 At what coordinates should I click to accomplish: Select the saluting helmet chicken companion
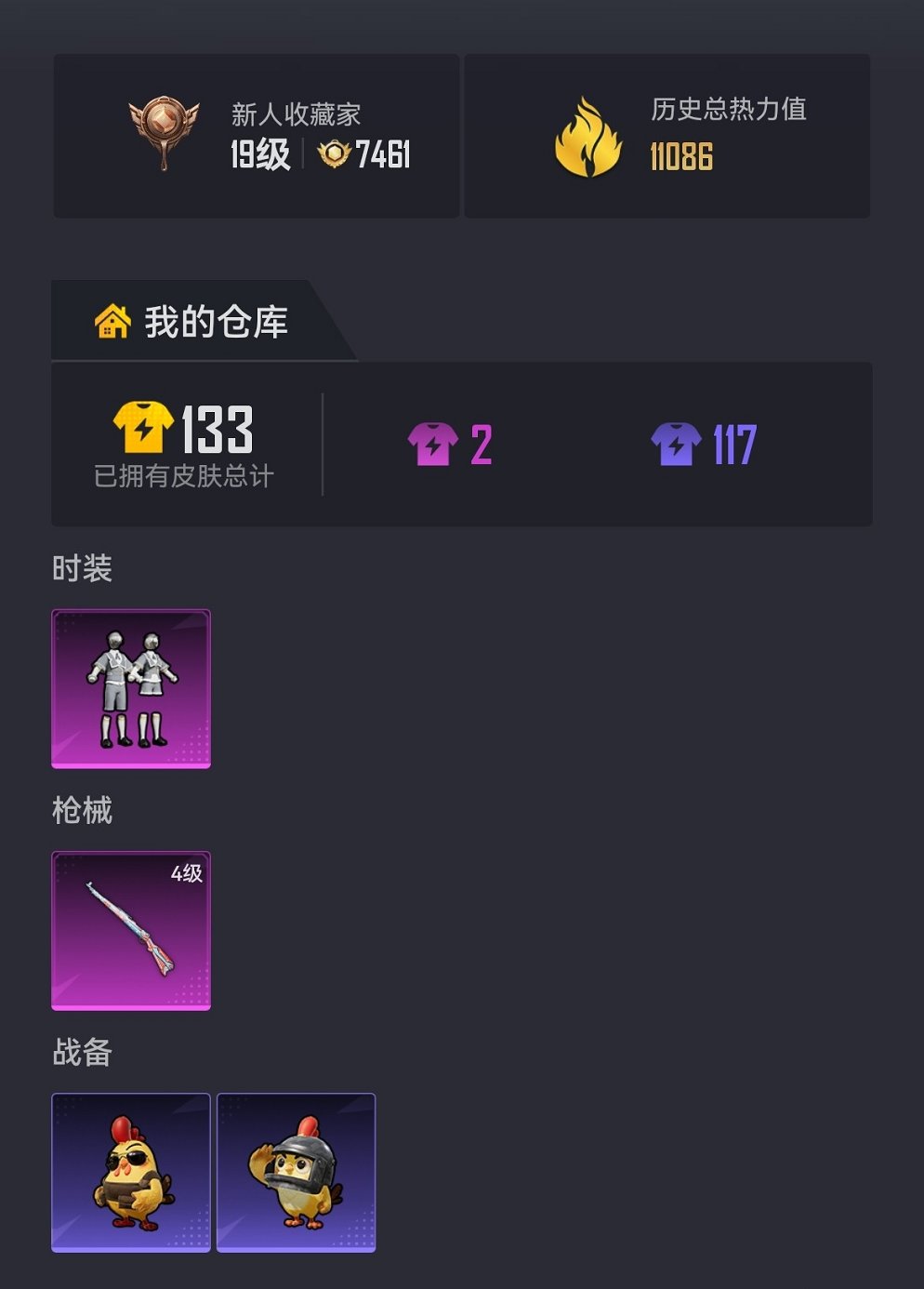pyautogui.click(x=296, y=1172)
